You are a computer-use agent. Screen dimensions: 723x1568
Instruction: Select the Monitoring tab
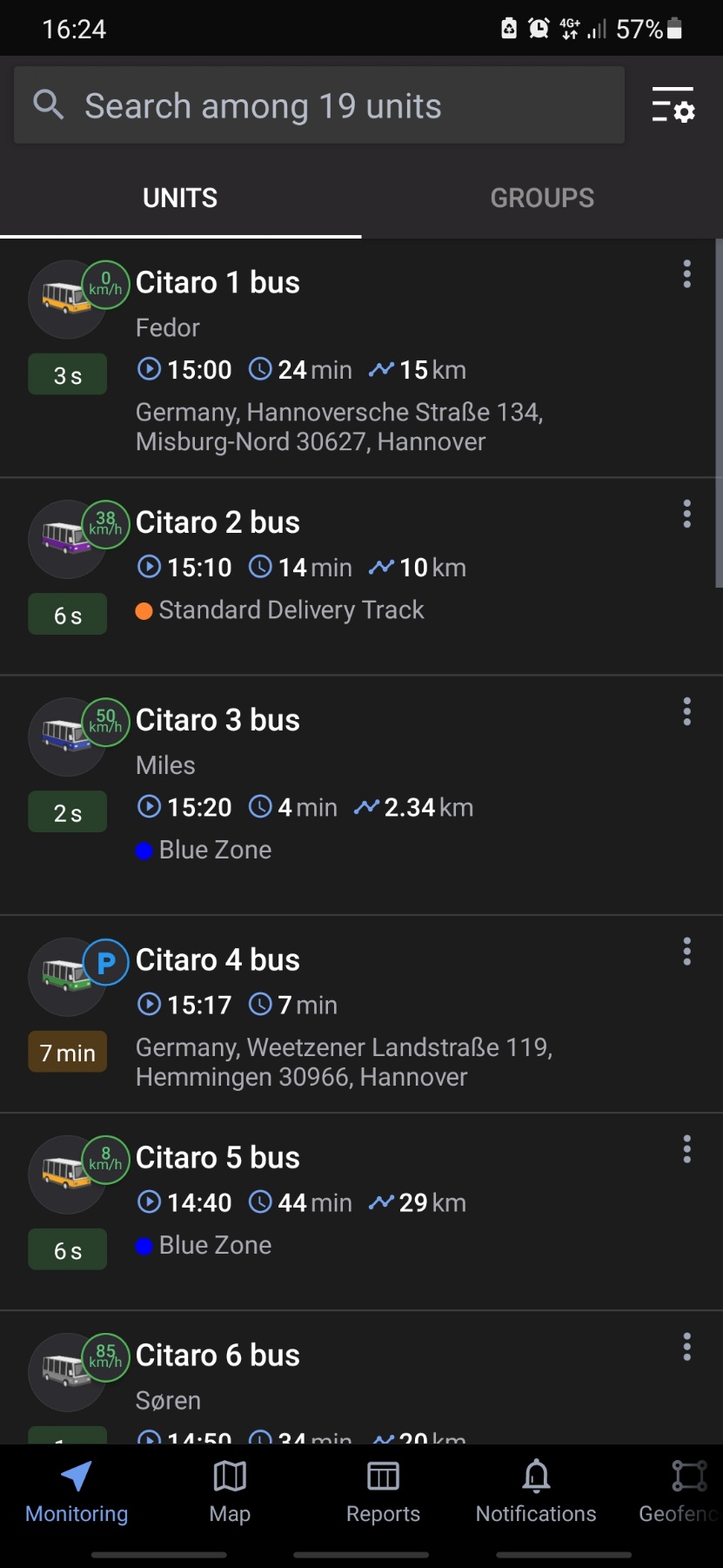(77, 1491)
